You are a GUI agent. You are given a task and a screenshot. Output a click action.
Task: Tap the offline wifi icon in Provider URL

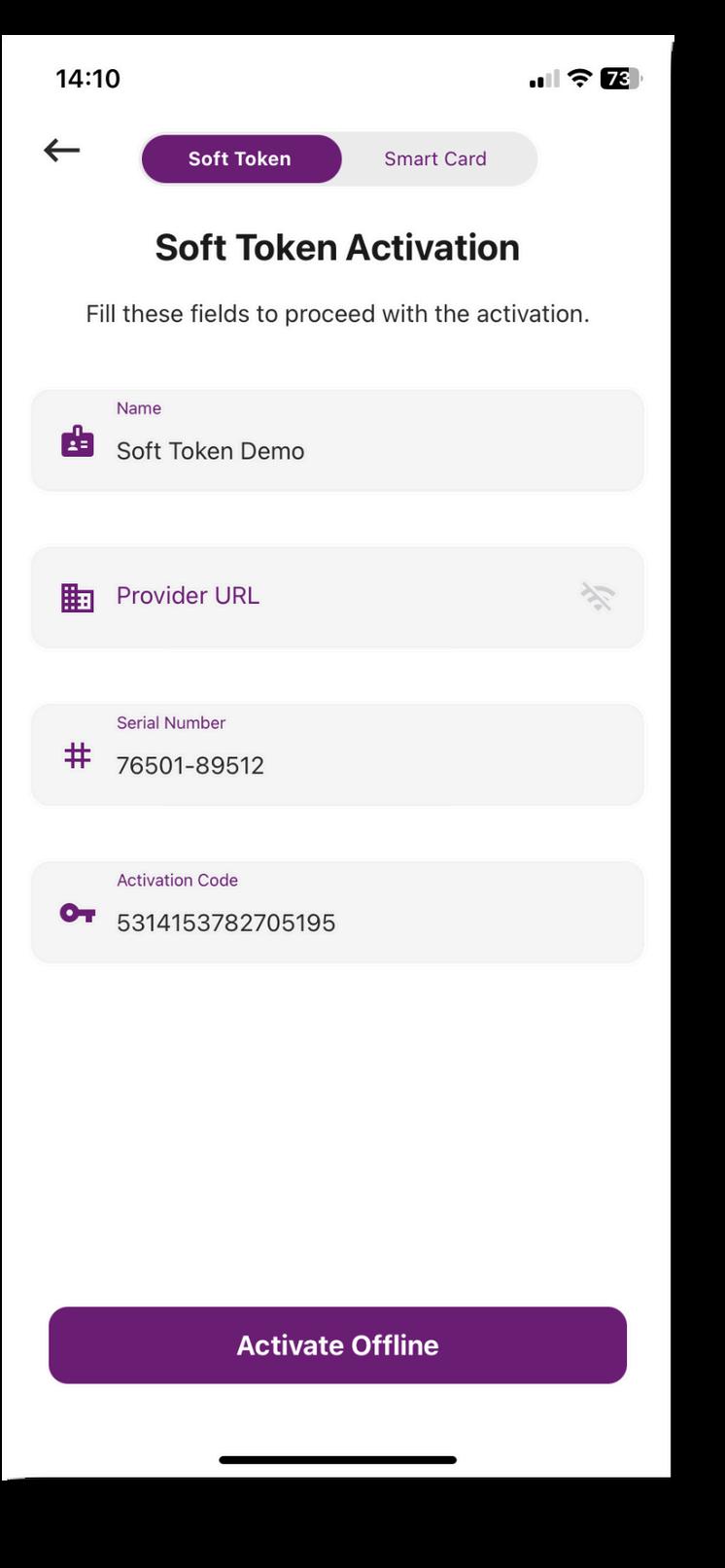(x=598, y=596)
